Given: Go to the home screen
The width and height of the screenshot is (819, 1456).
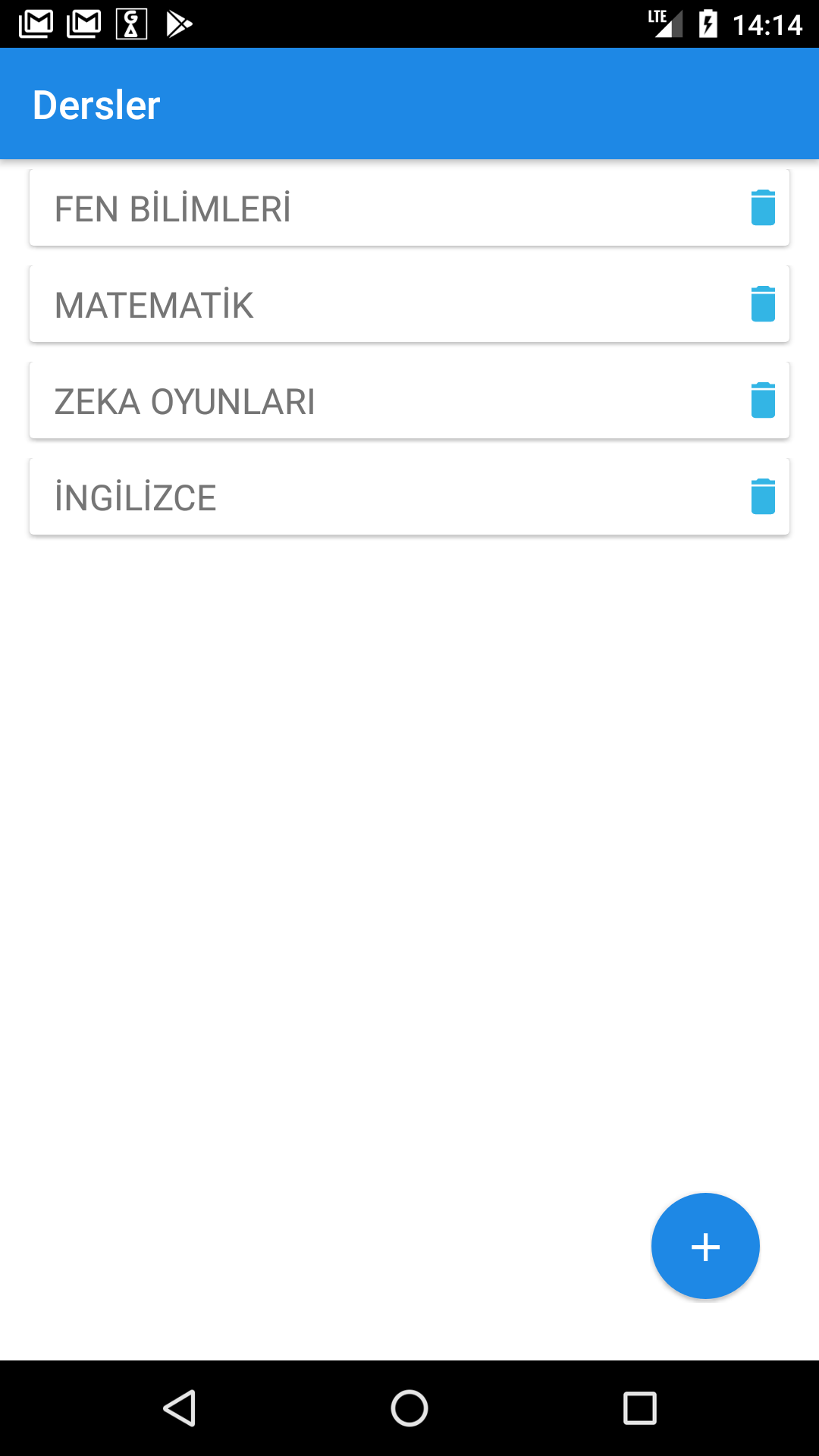Looking at the screenshot, I should point(409,1408).
